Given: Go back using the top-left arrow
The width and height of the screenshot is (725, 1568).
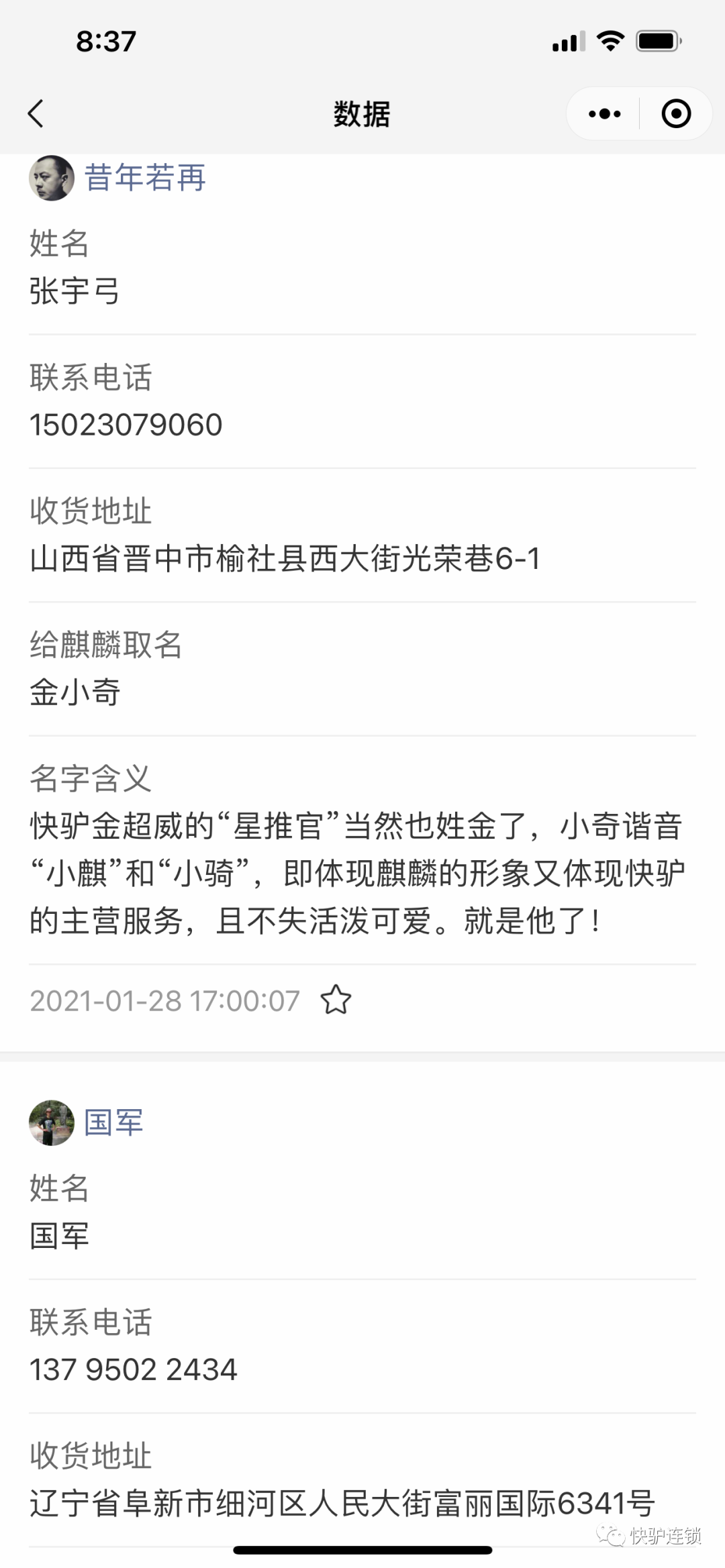Looking at the screenshot, I should click(36, 113).
